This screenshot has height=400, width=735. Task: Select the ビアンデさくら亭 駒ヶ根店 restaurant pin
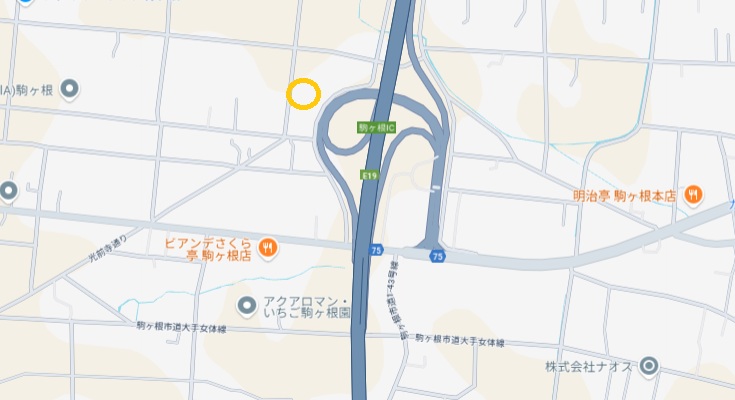coord(267,247)
